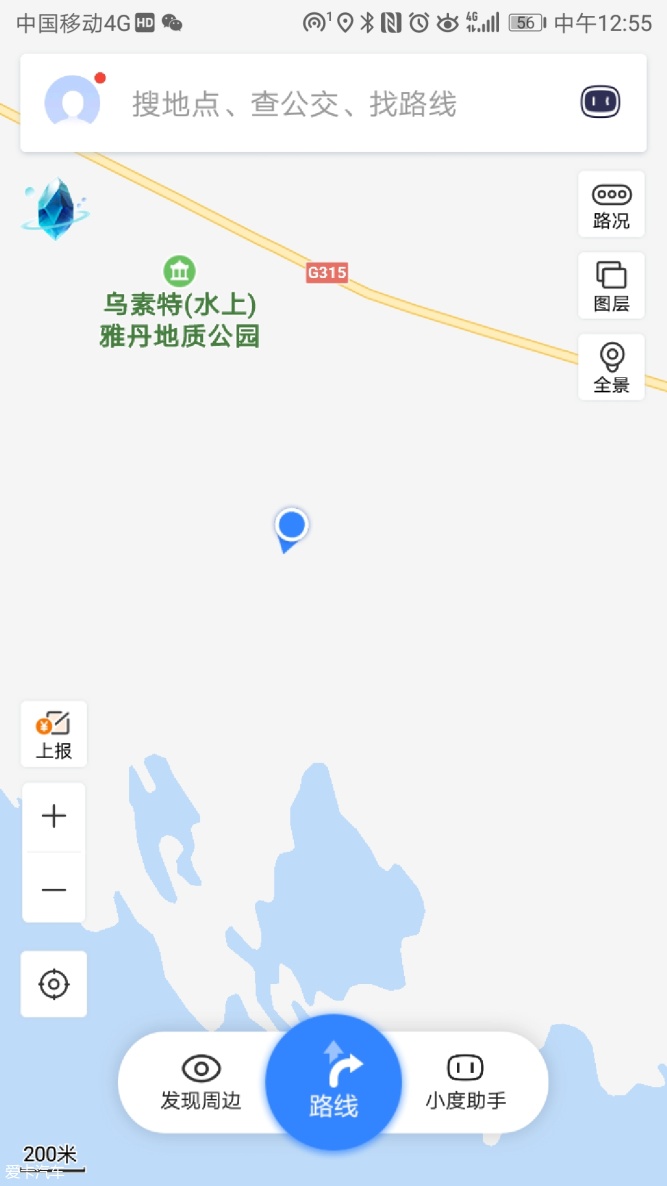Open the 图层 map layers panel
This screenshot has height=1186, width=667.
(611, 286)
